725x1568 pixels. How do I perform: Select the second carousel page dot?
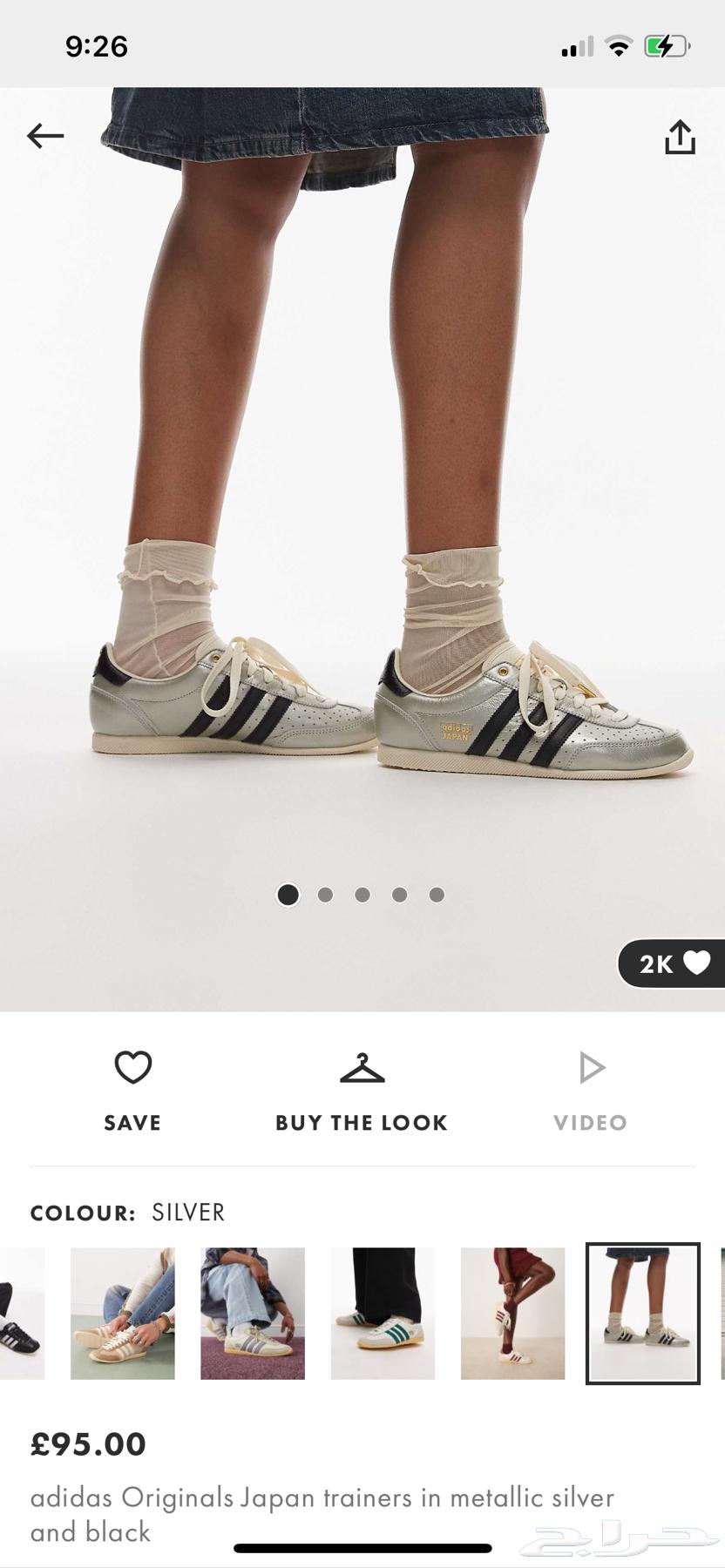click(x=325, y=895)
